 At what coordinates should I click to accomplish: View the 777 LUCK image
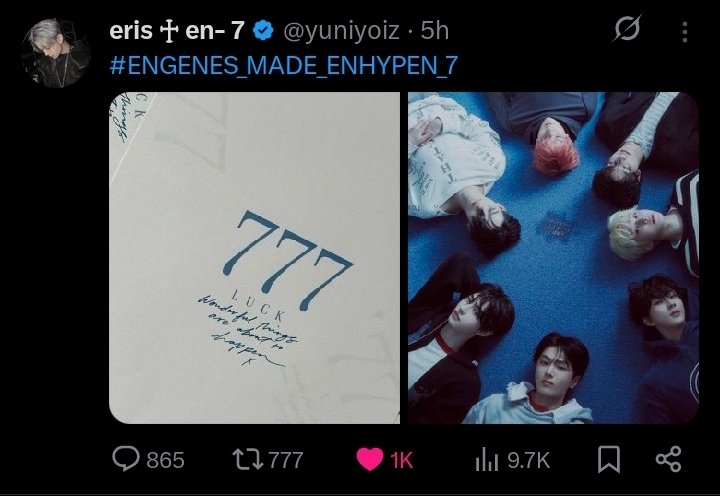(254, 257)
